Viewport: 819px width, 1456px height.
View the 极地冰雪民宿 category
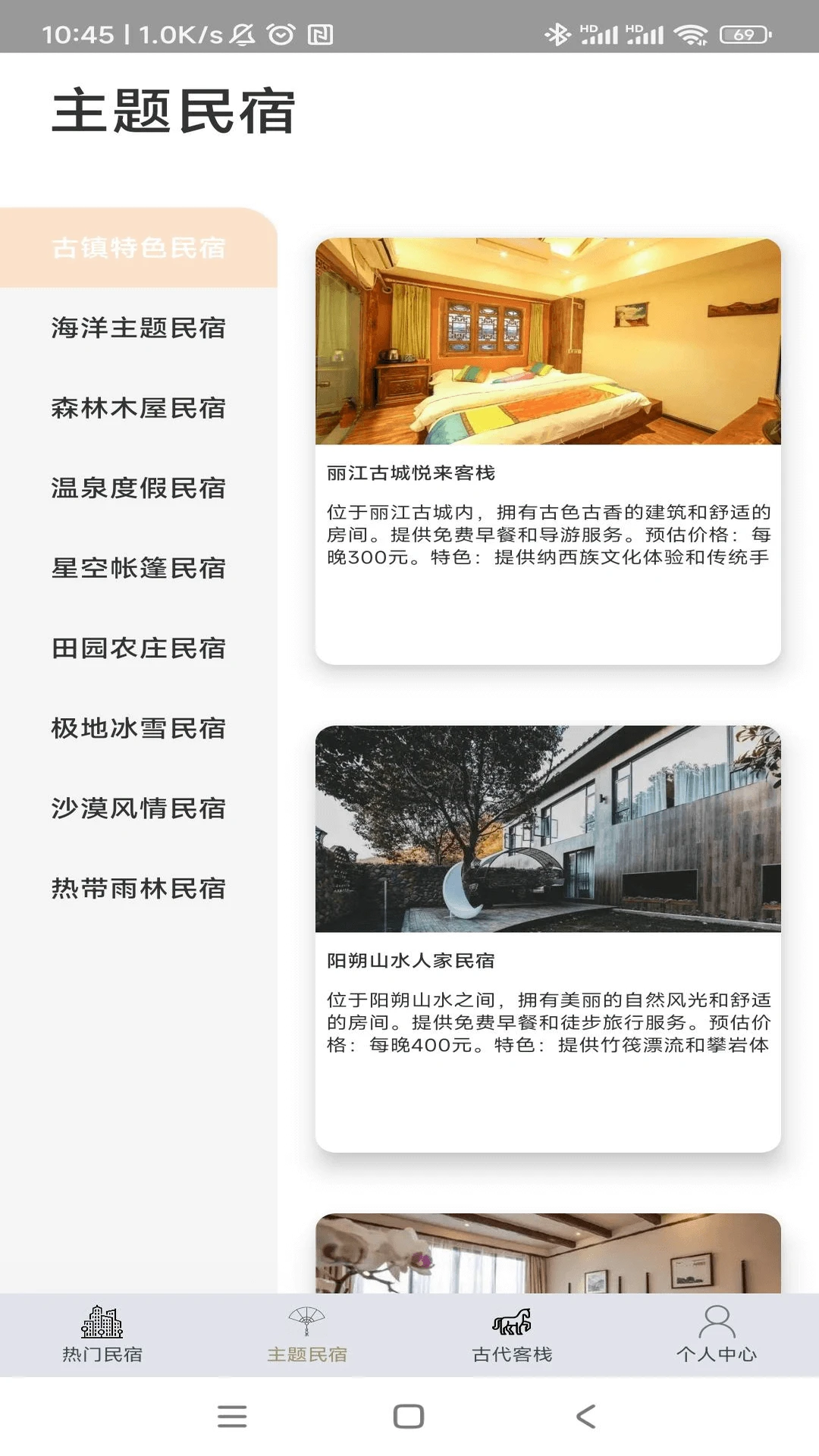pos(138,728)
